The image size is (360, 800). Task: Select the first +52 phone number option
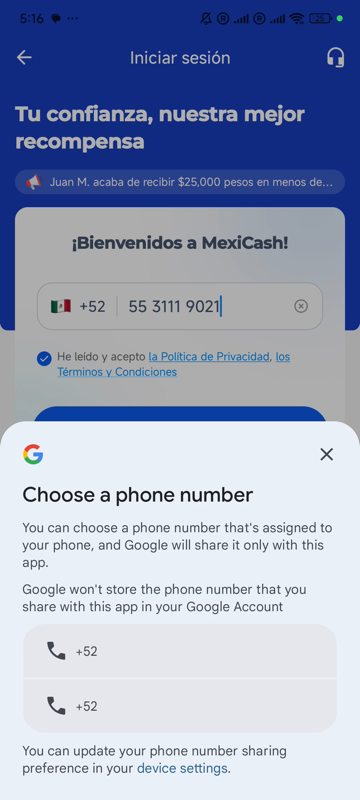pos(180,651)
